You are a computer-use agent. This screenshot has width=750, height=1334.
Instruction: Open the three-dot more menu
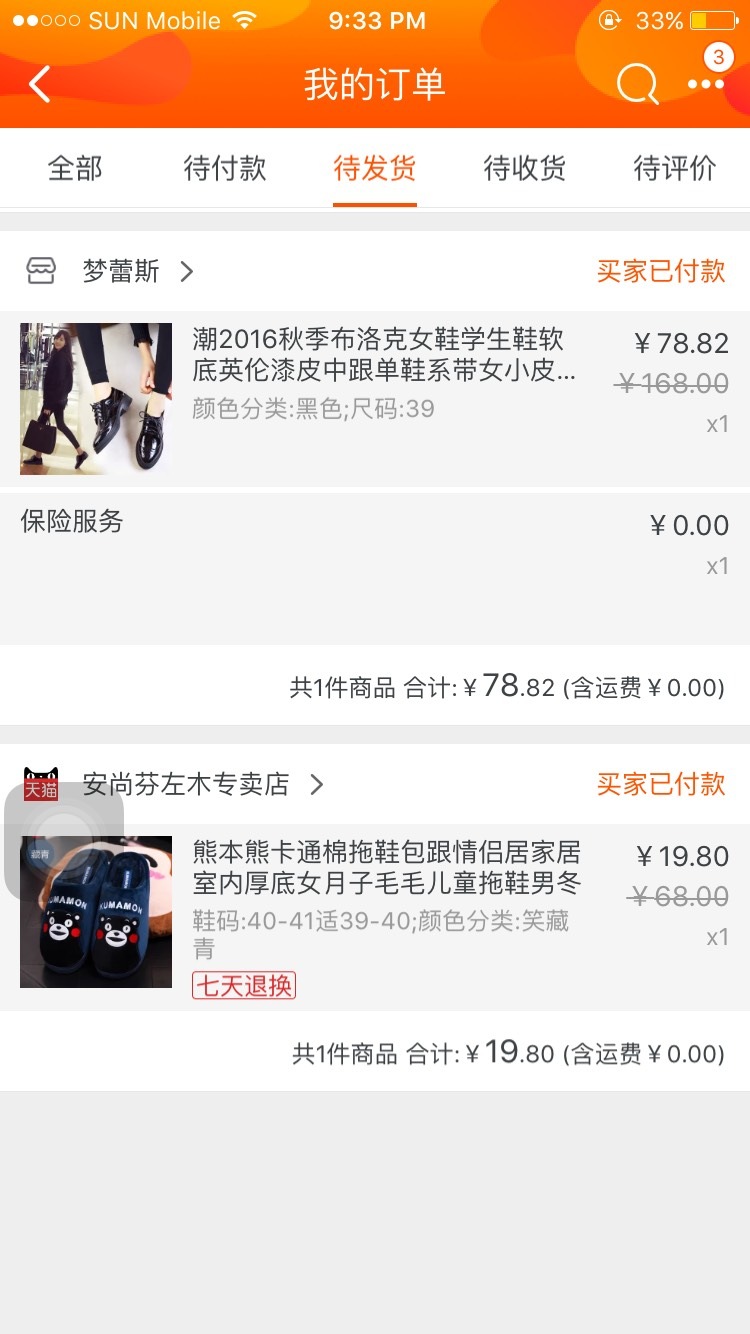[x=706, y=85]
